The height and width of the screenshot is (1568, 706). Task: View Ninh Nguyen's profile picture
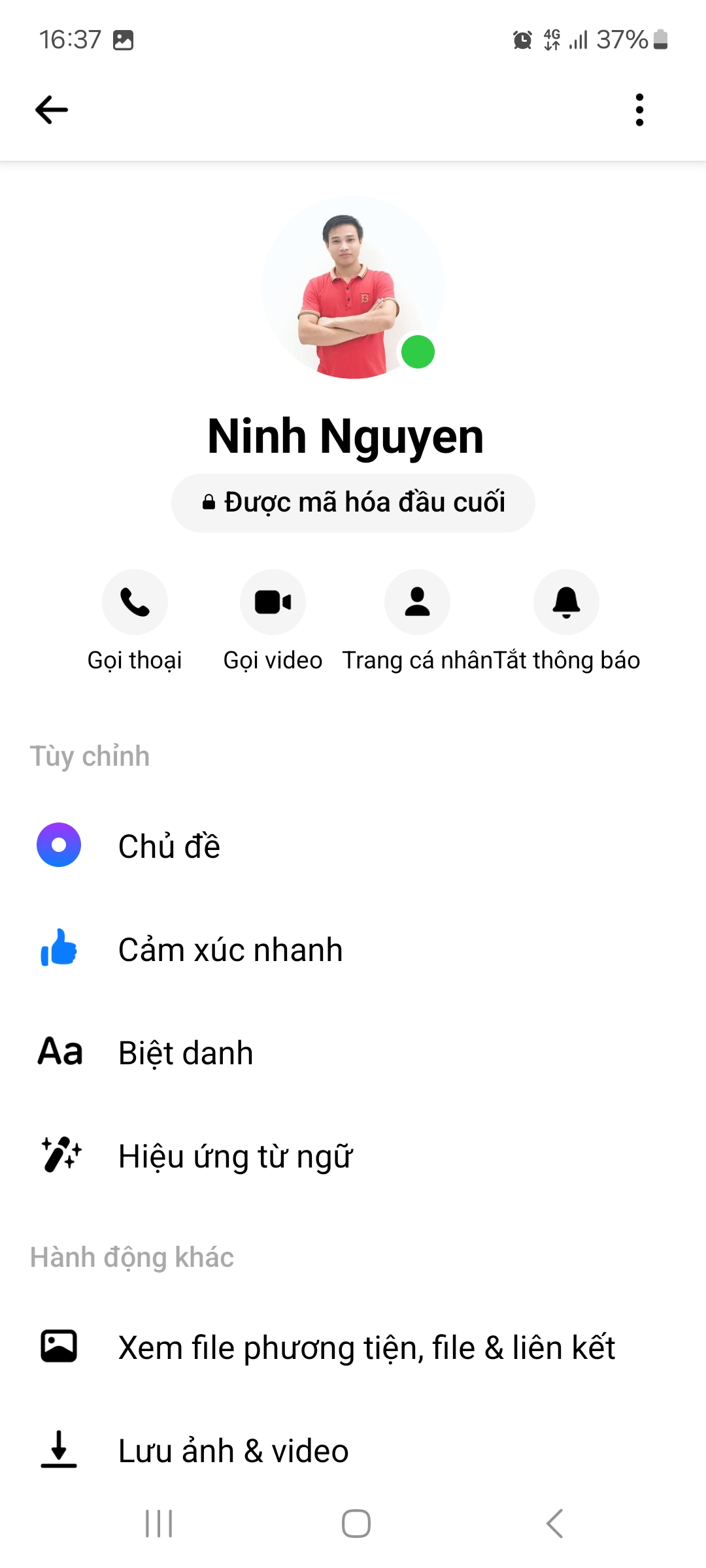[353, 287]
